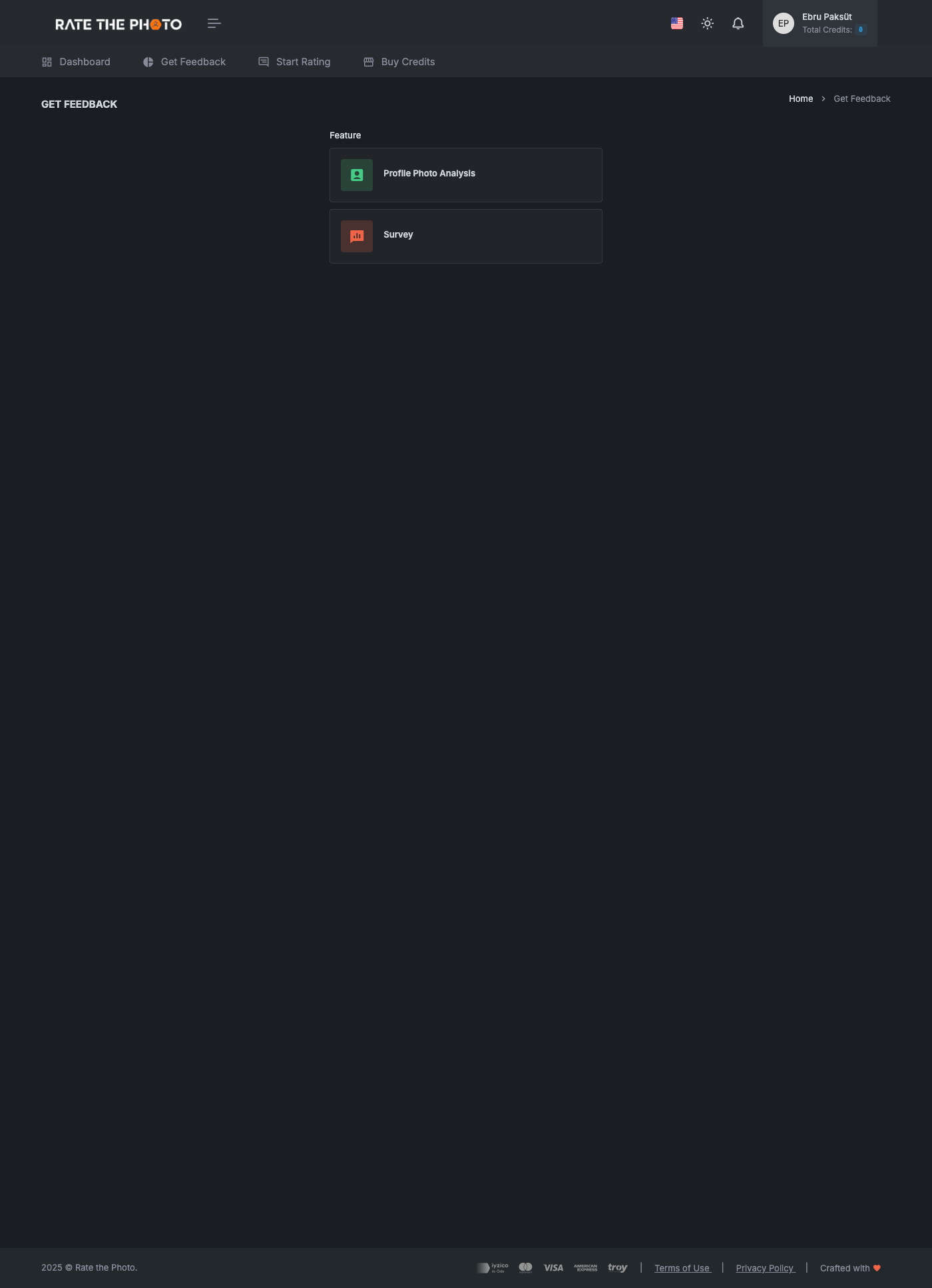Open the Terms of Use link

click(x=682, y=1268)
